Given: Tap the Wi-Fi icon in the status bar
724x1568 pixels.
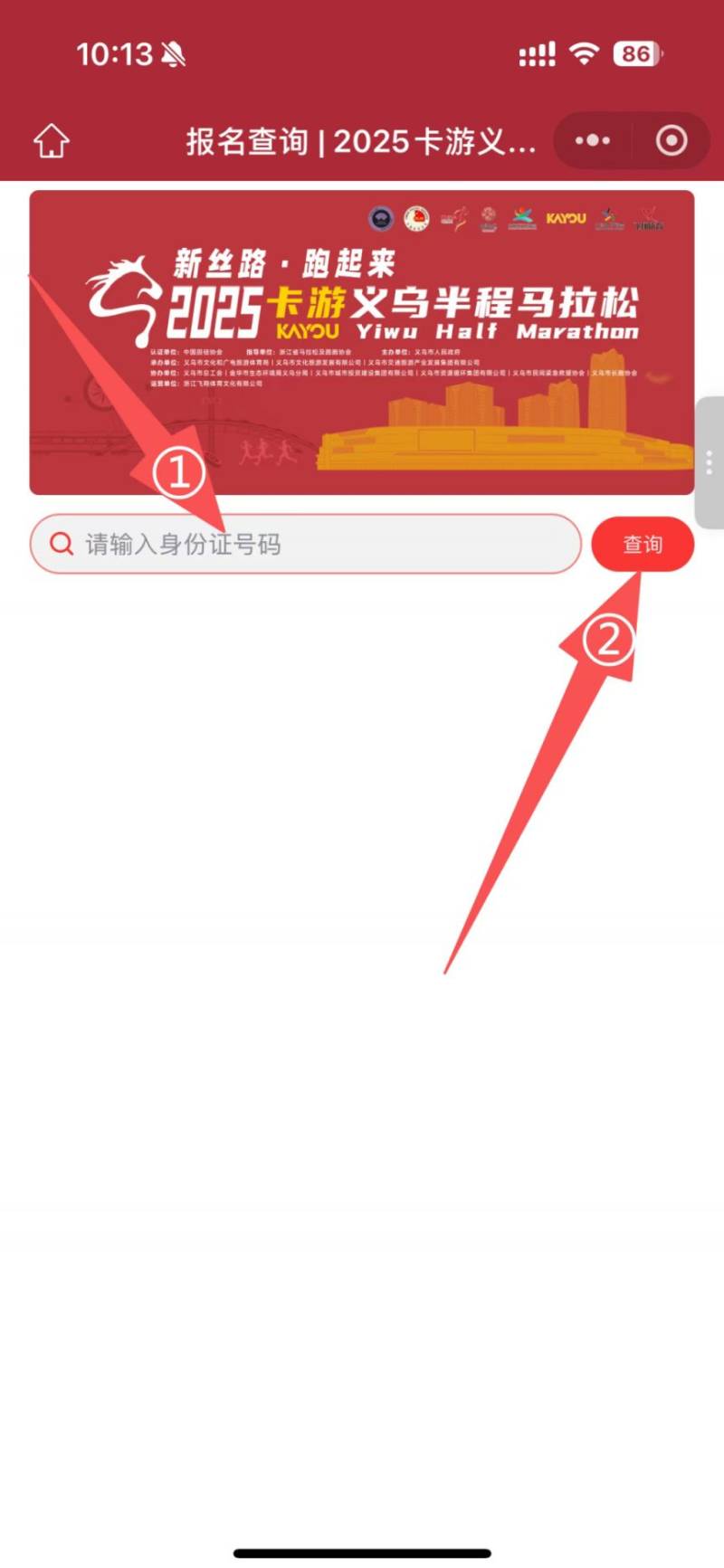Looking at the screenshot, I should 585,54.
